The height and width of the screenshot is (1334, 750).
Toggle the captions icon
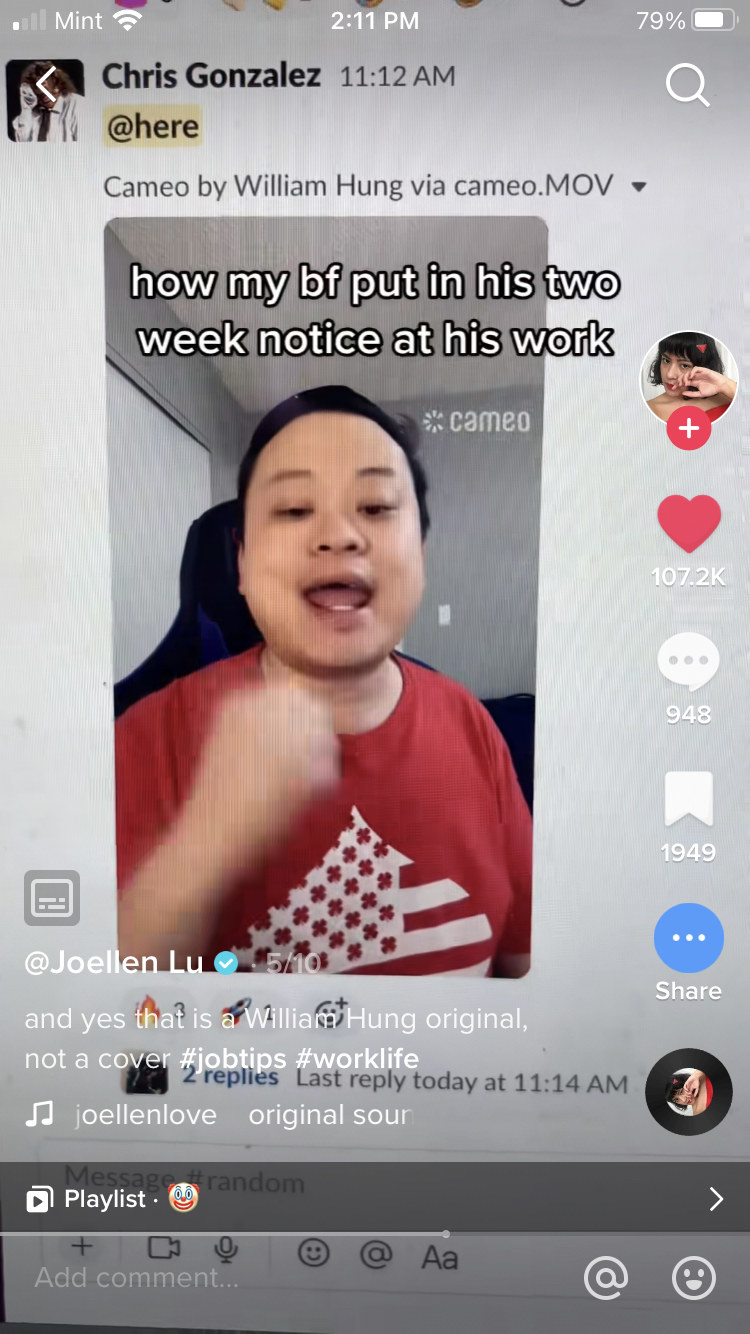pyautogui.click(x=52, y=898)
